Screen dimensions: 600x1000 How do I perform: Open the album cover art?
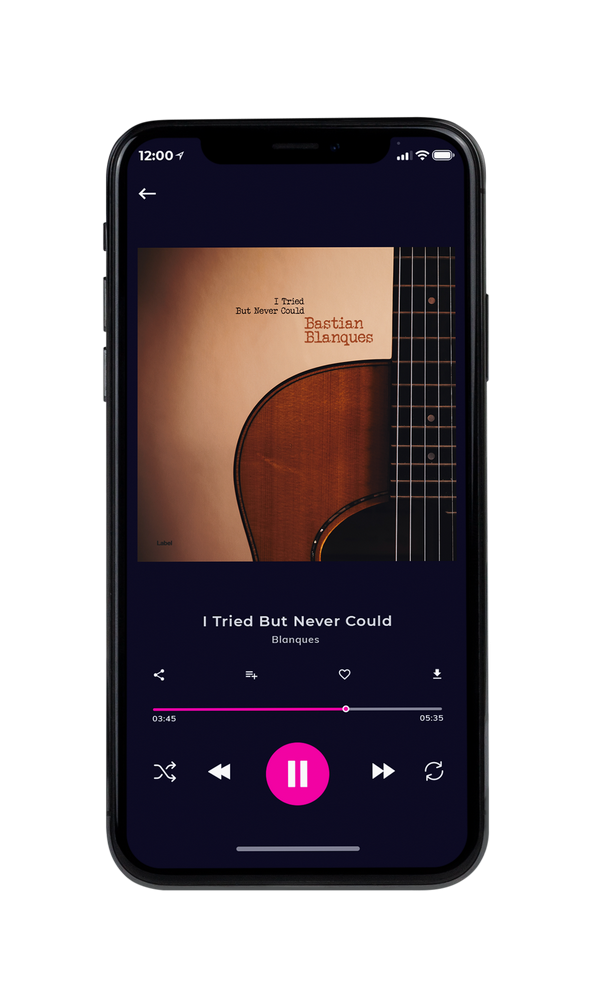297,404
